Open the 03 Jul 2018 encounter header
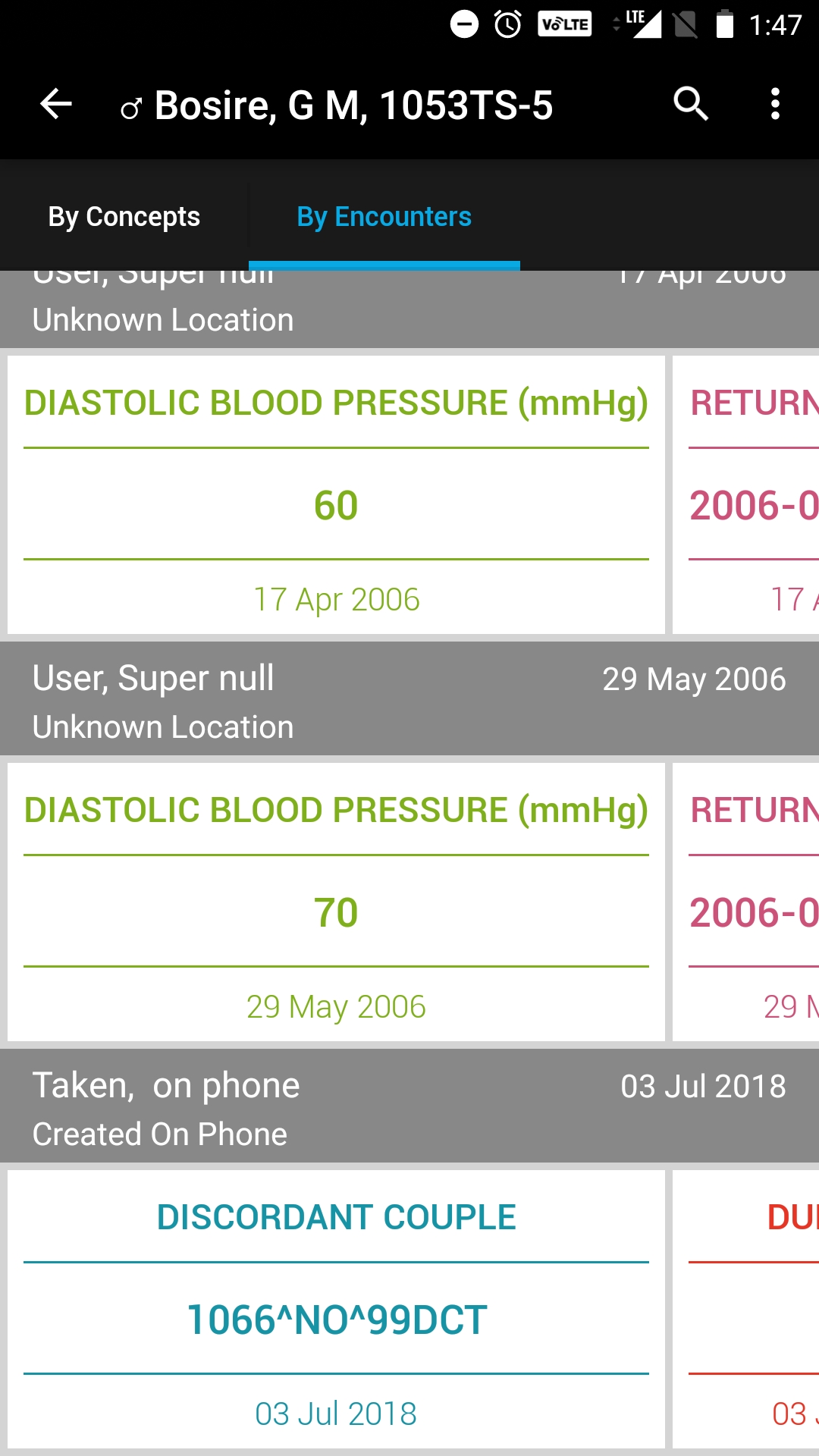The image size is (819, 1456). click(409, 1106)
